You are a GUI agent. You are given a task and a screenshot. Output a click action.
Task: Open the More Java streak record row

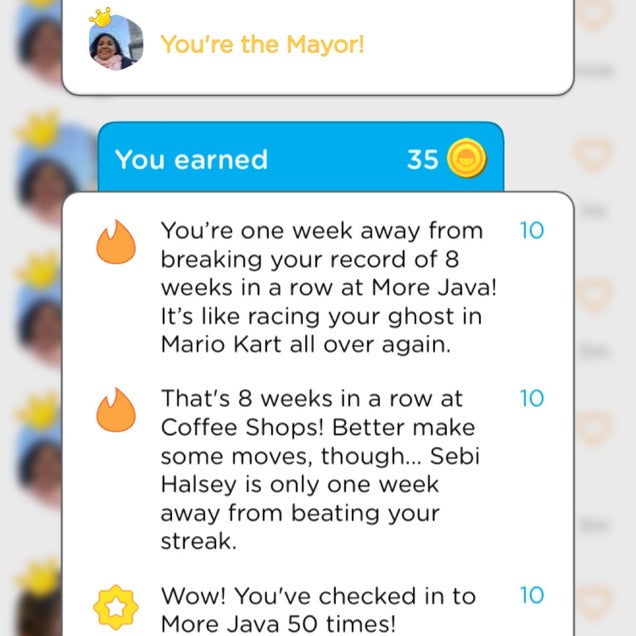tap(320, 287)
